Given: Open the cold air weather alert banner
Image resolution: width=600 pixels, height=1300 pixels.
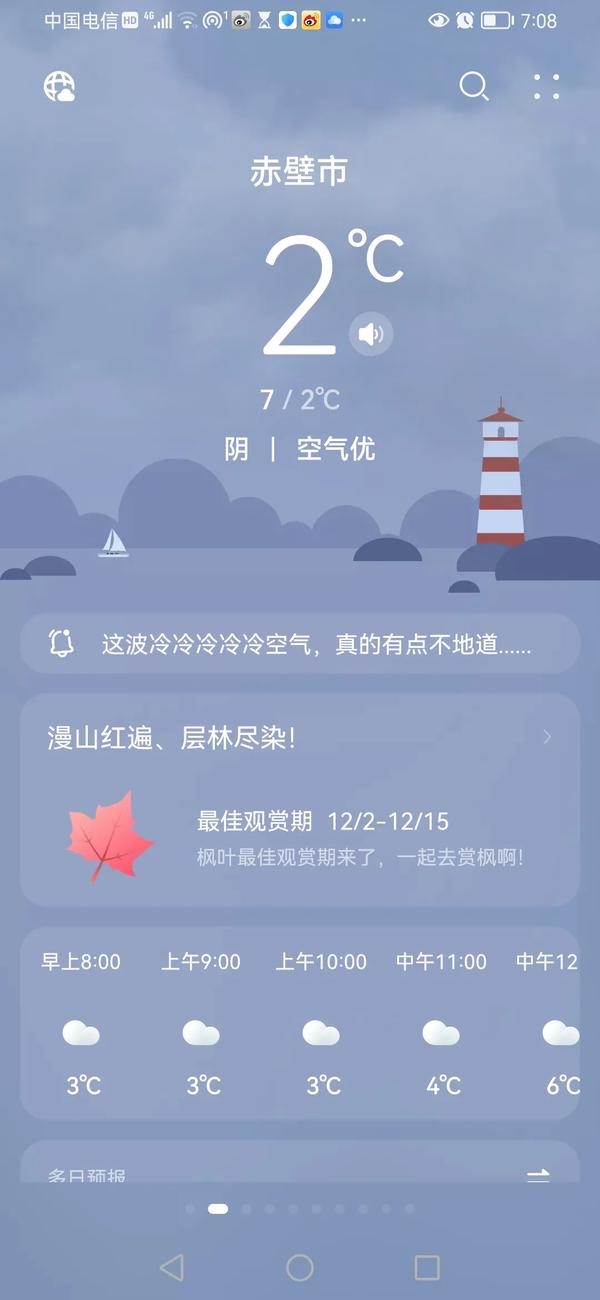Looking at the screenshot, I should coord(300,643).
